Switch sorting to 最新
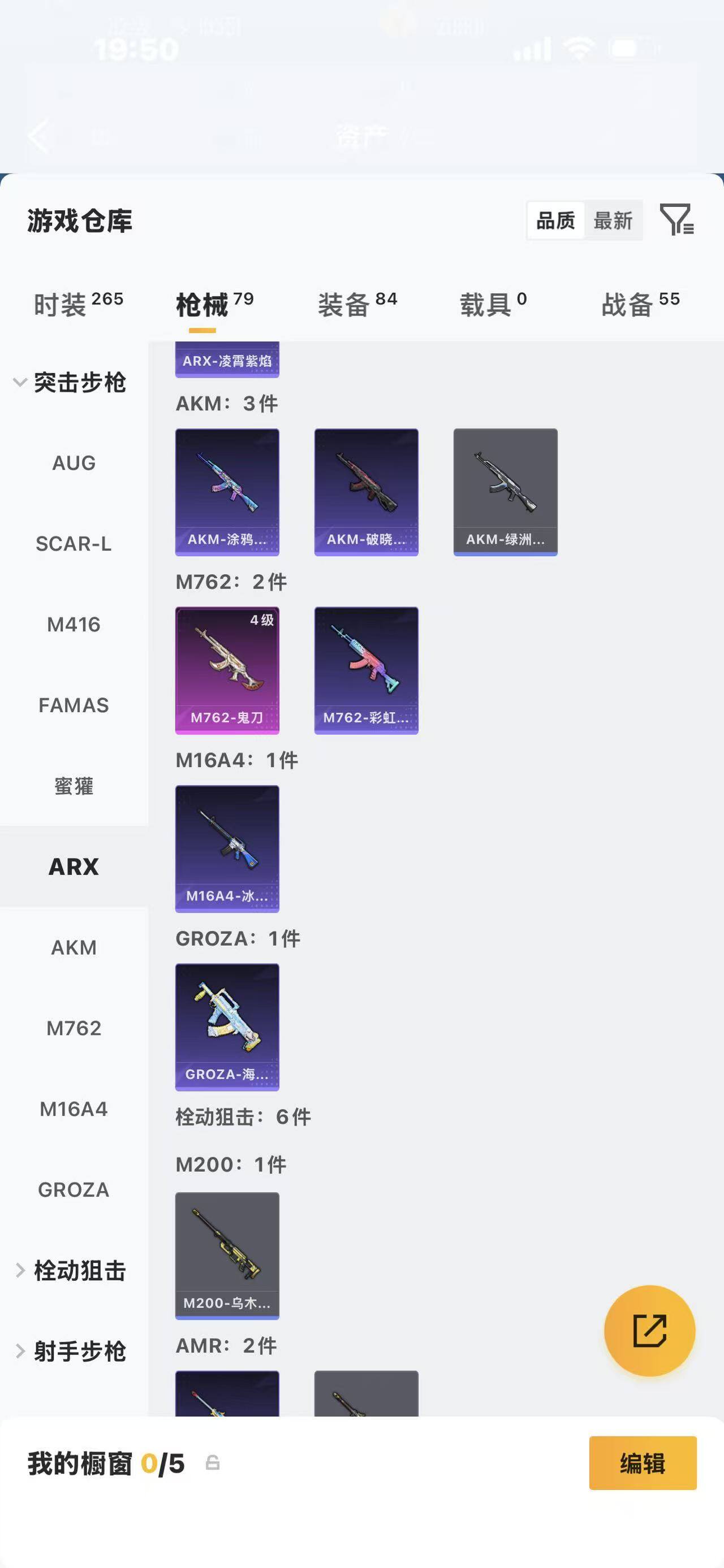Viewport: 724px width, 1568px height. (x=613, y=220)
